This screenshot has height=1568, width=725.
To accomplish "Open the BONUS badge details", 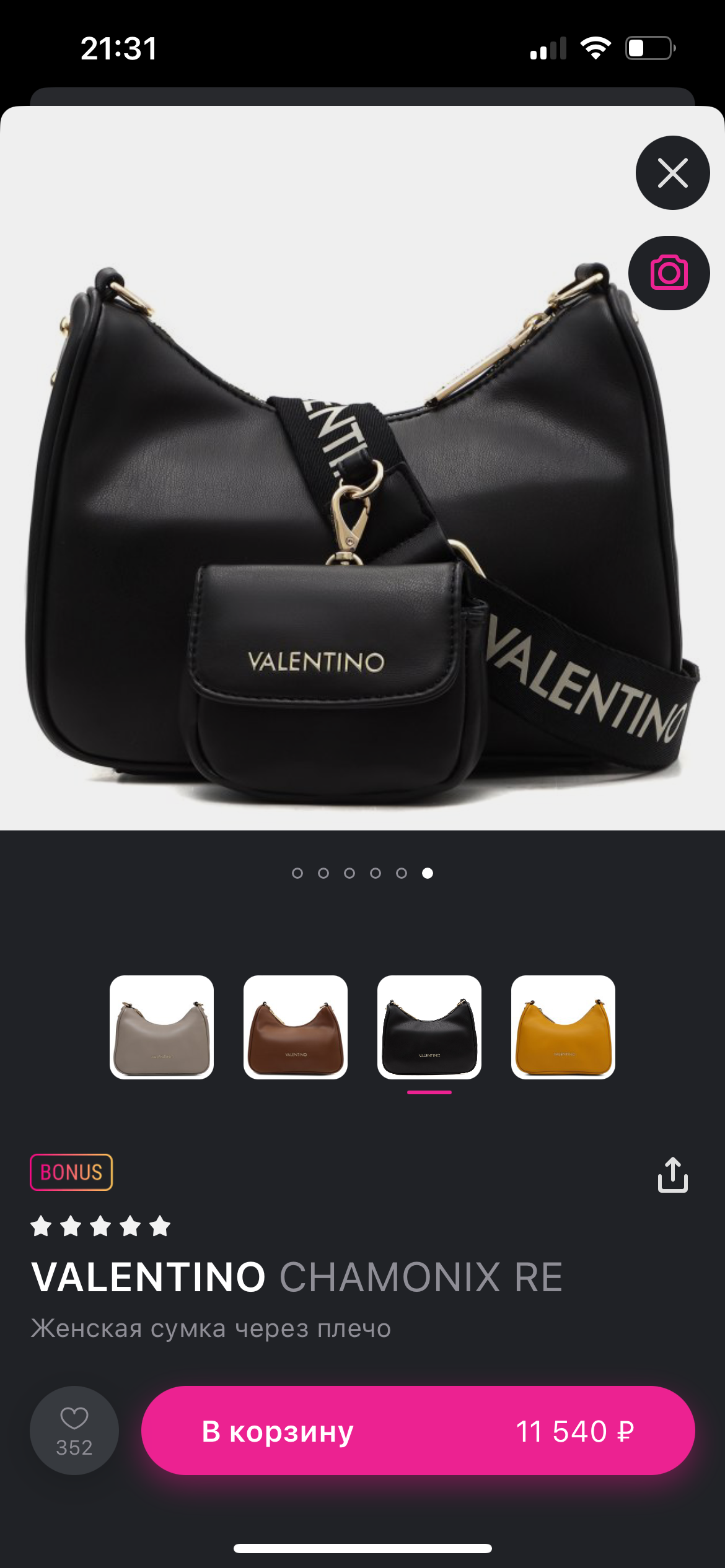I will click(x=71, y=1172).
